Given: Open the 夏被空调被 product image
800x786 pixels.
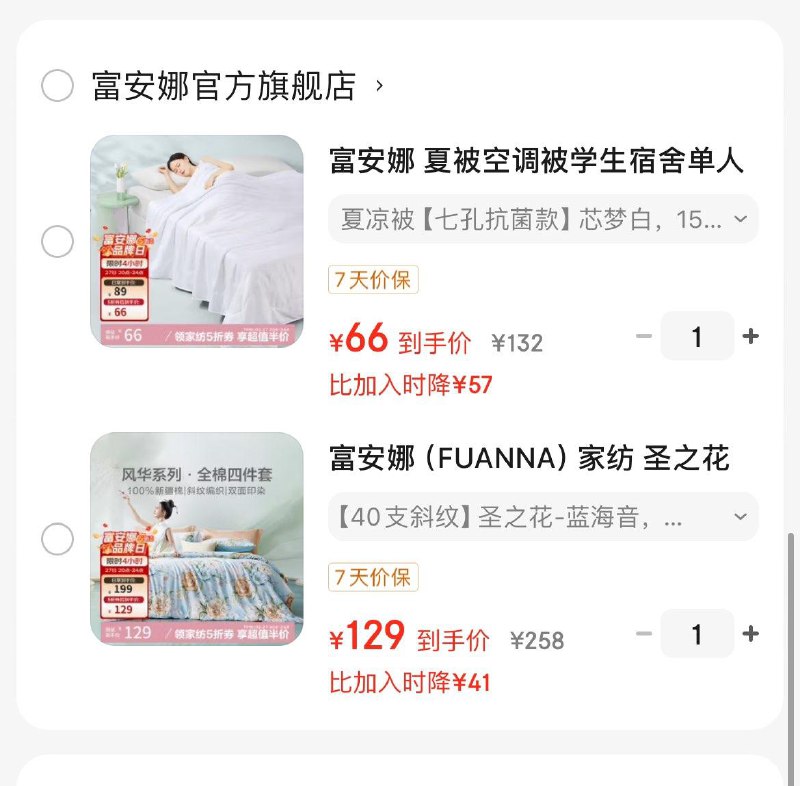Looking at the screenshot, I should 197,242.
